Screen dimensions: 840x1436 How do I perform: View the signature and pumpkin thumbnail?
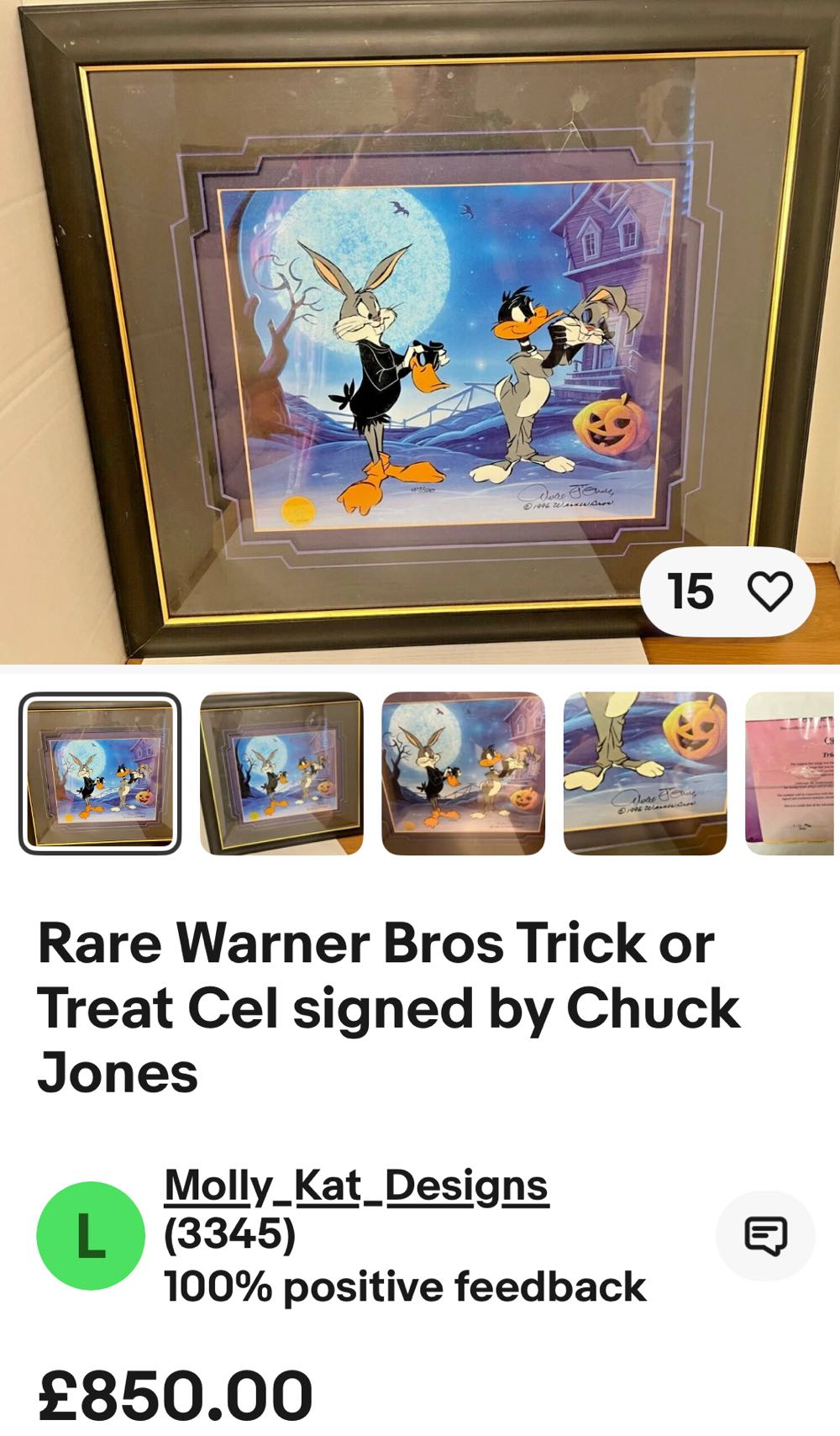click(644, 773)
